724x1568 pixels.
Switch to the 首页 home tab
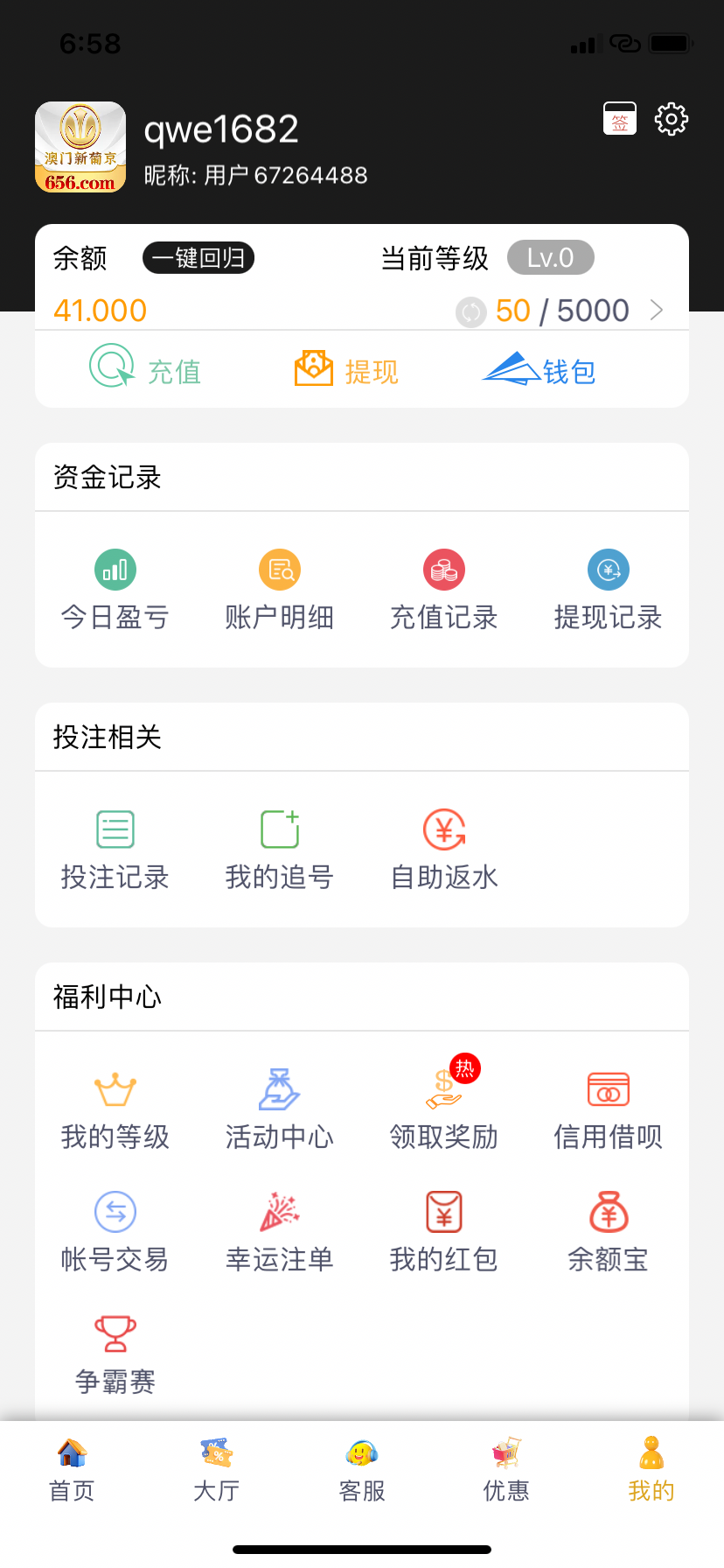pos(72,1468)
